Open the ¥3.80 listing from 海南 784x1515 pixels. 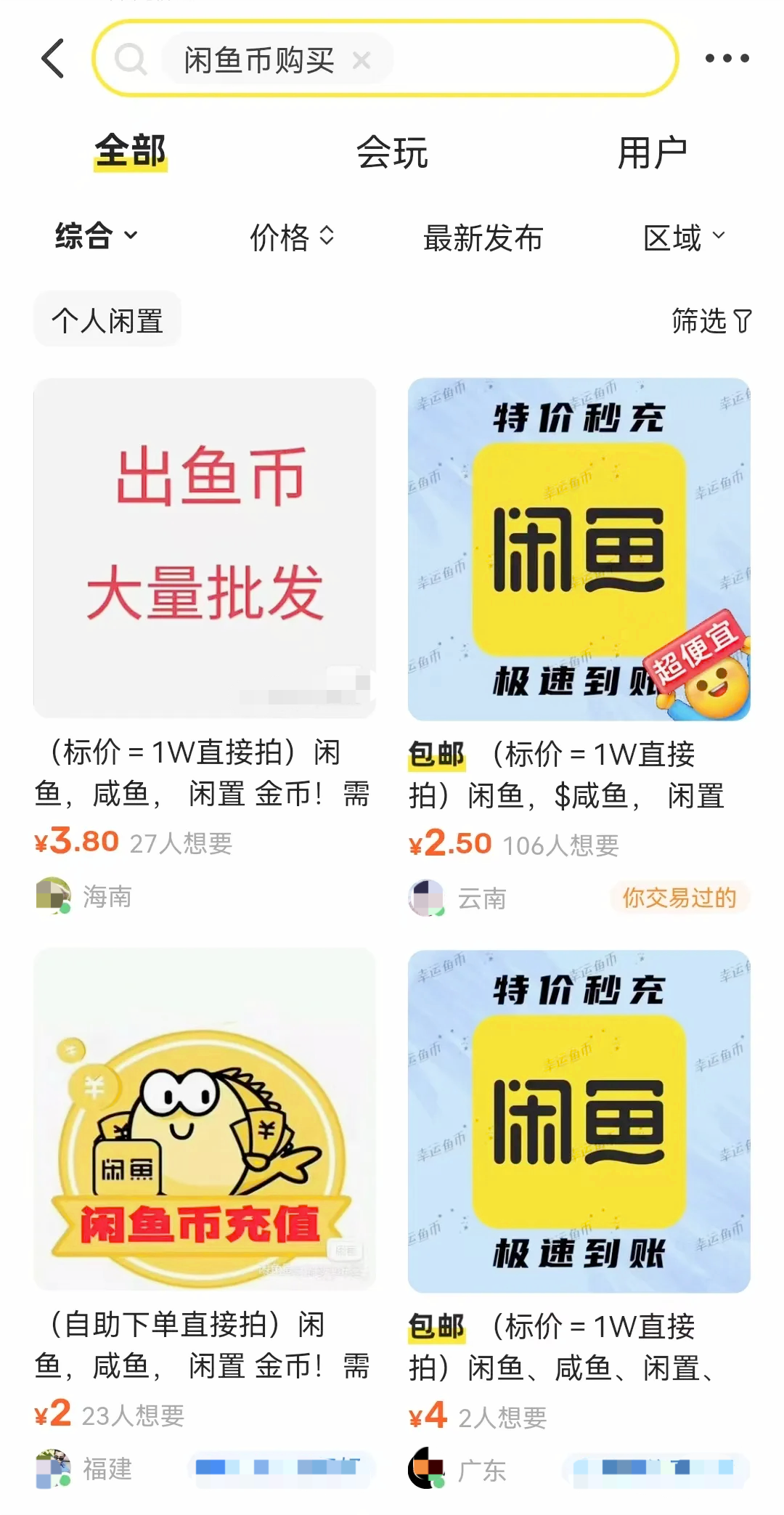(x=205, y=549)
